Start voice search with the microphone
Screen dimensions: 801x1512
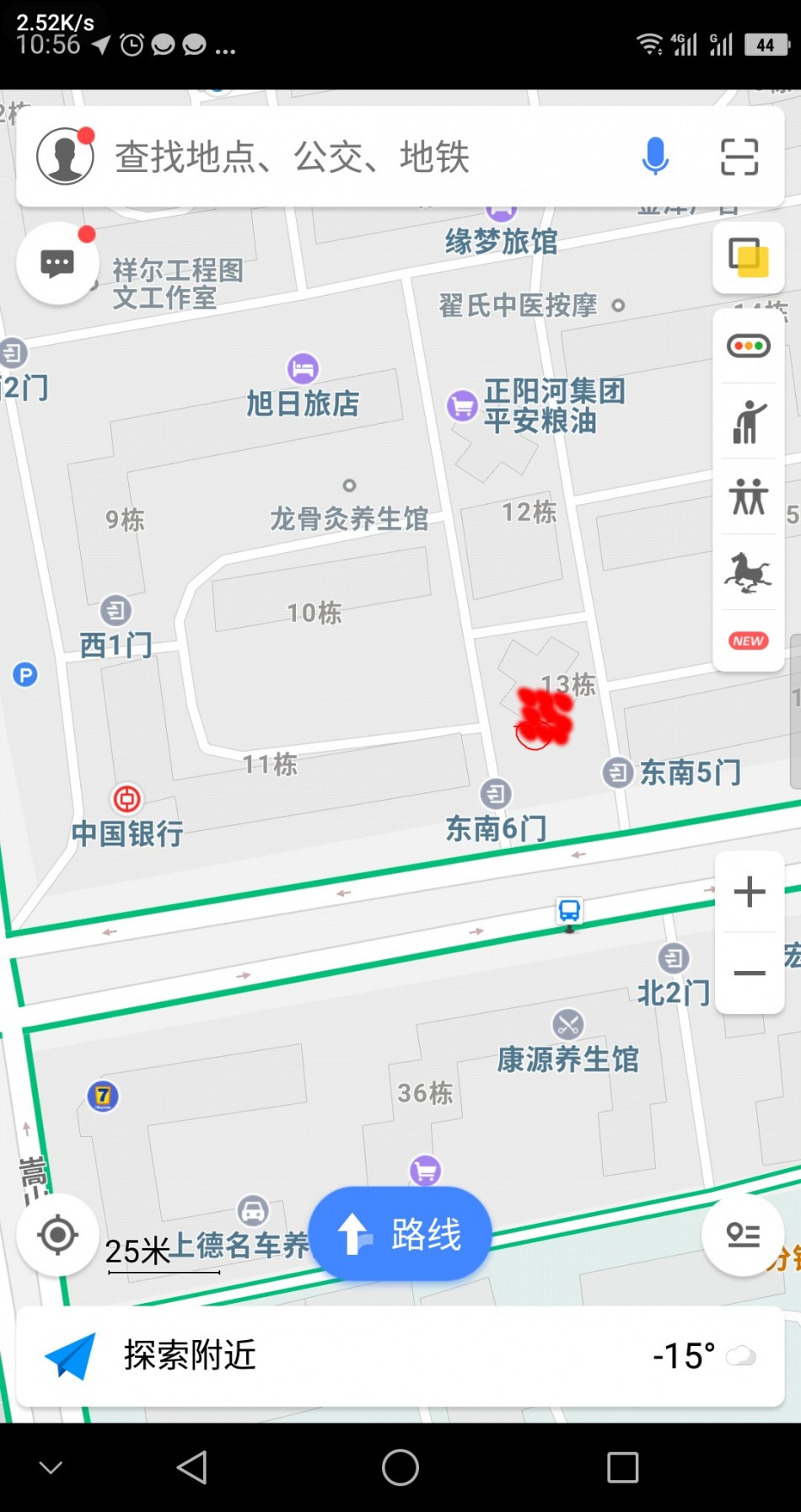tap(655, 157)
